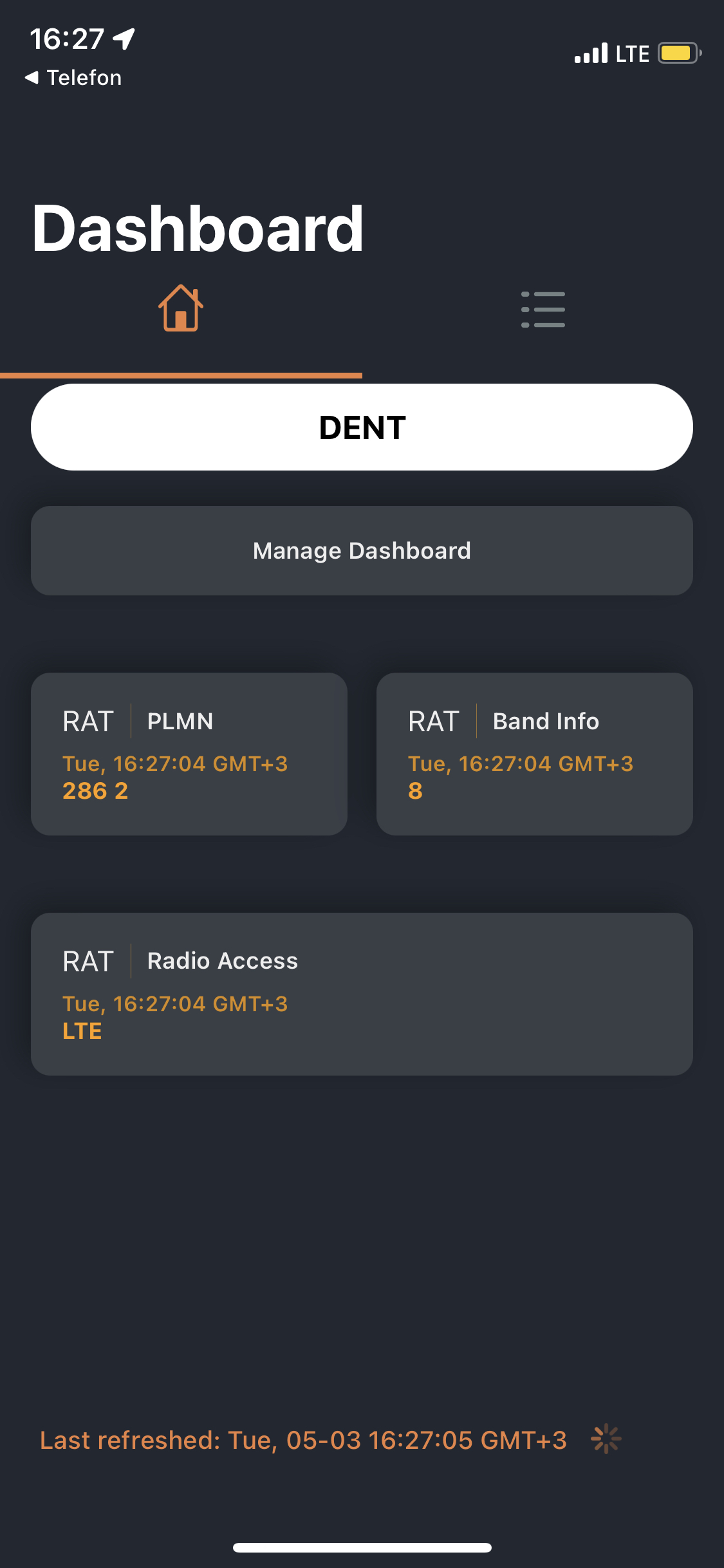Switch to the list view tab
This screenshot has width=724, height=1568.
click(543, 310)
